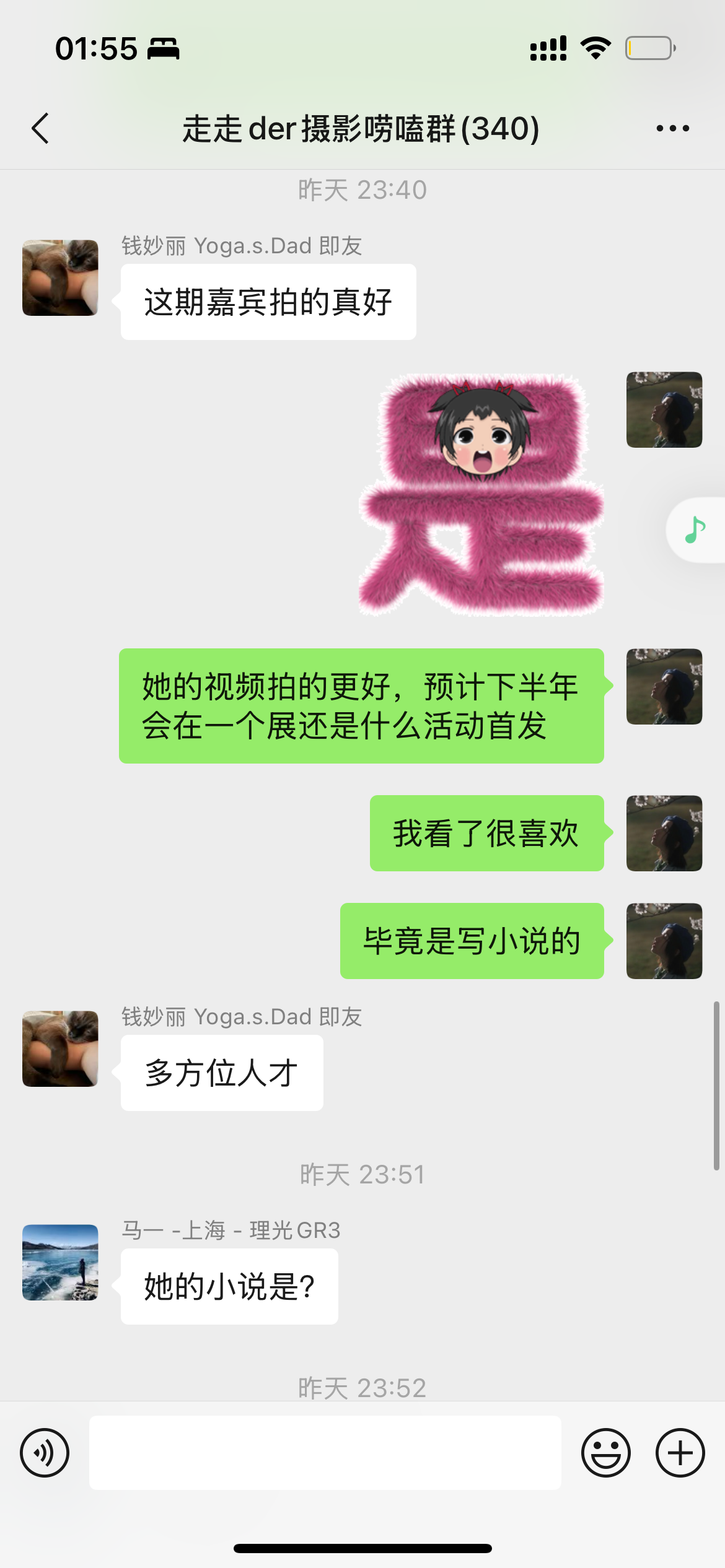Switch to voice message input
Screen dimensions: 725x1568
coord(45,1453)
